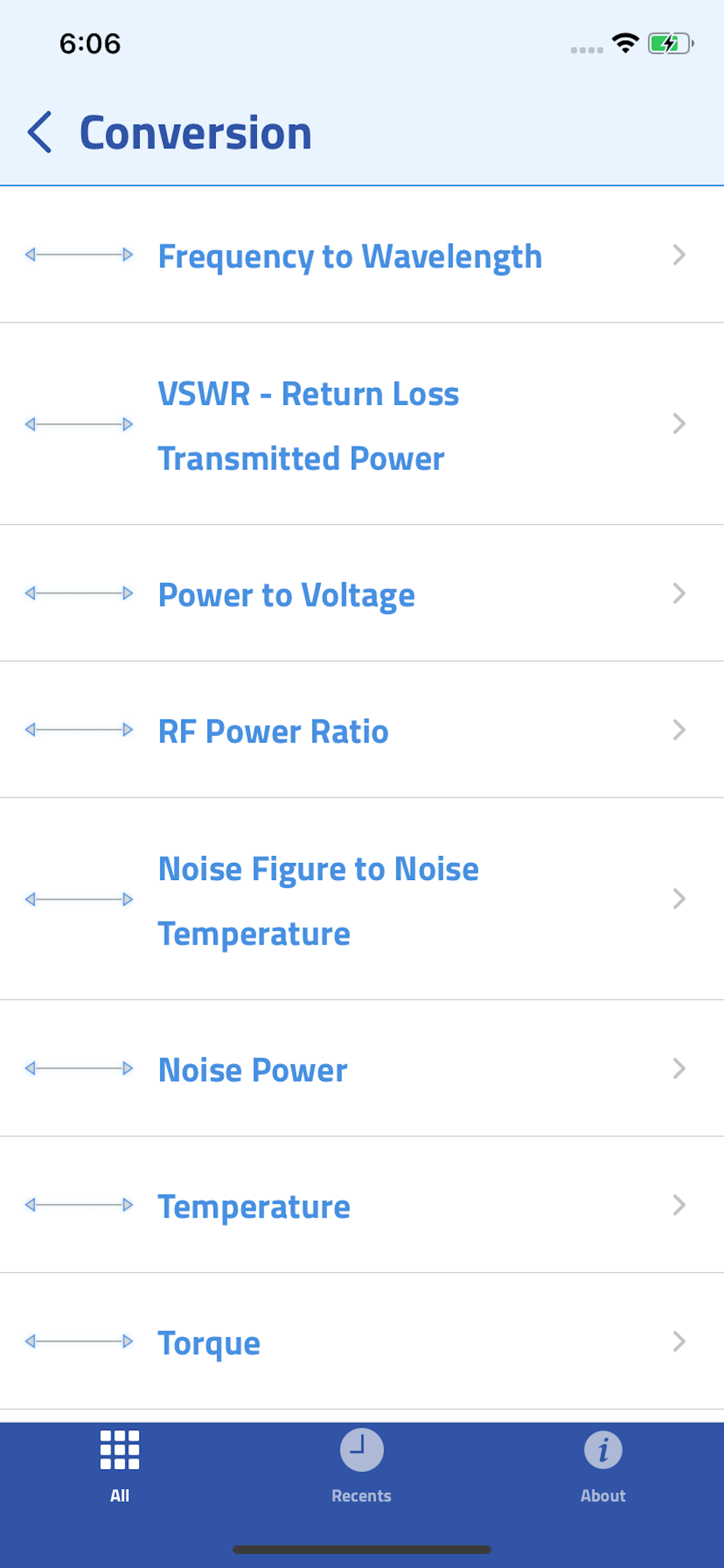The height and width of the screenshot is (1568, 724).
Task: Tap the back chevron beside Conversion title
Action: (x=41, y=131)
